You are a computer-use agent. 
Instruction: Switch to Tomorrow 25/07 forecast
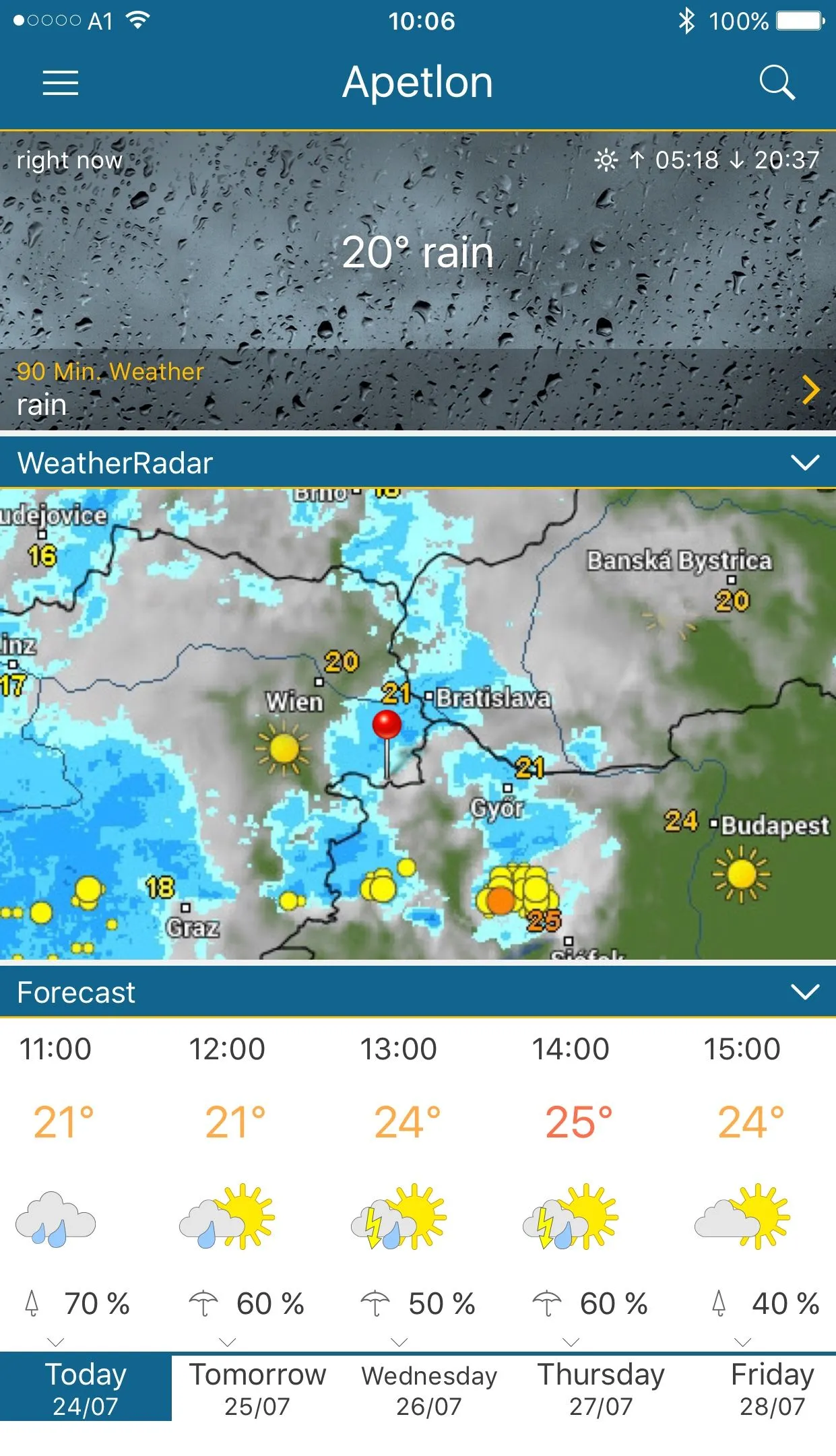pos(257,1388)
